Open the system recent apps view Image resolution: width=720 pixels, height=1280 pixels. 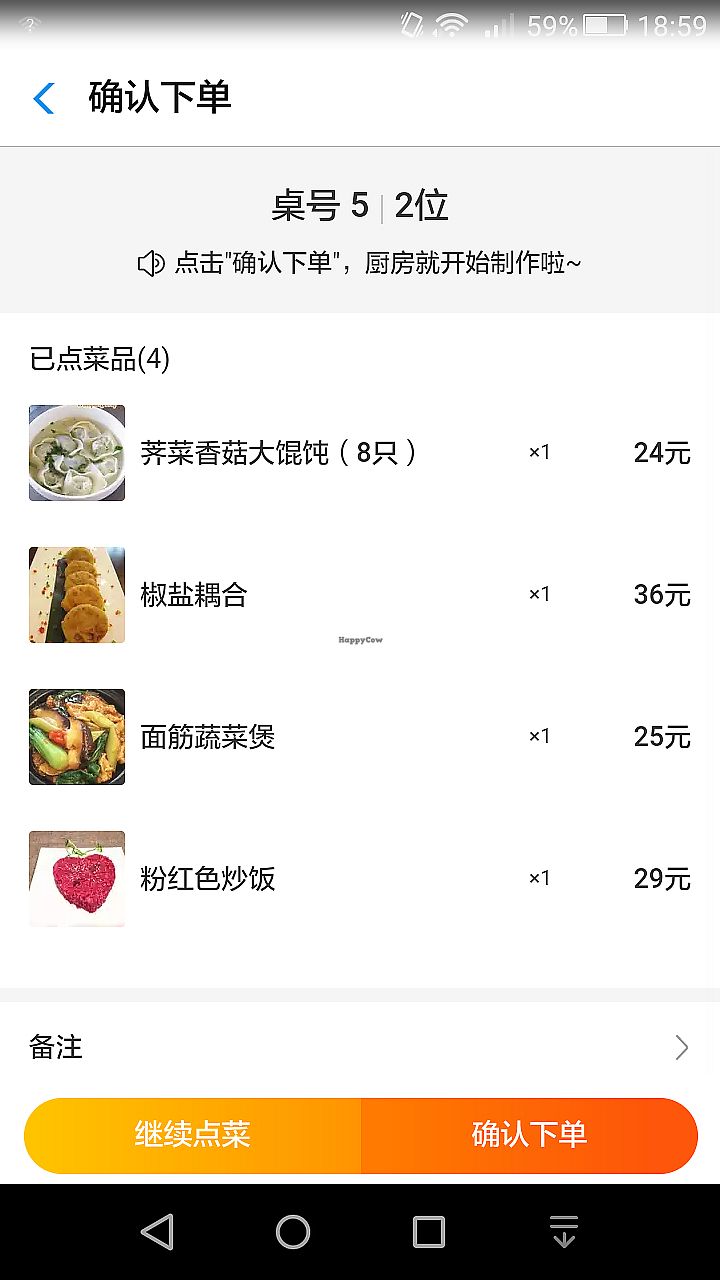coord(429,1232)
